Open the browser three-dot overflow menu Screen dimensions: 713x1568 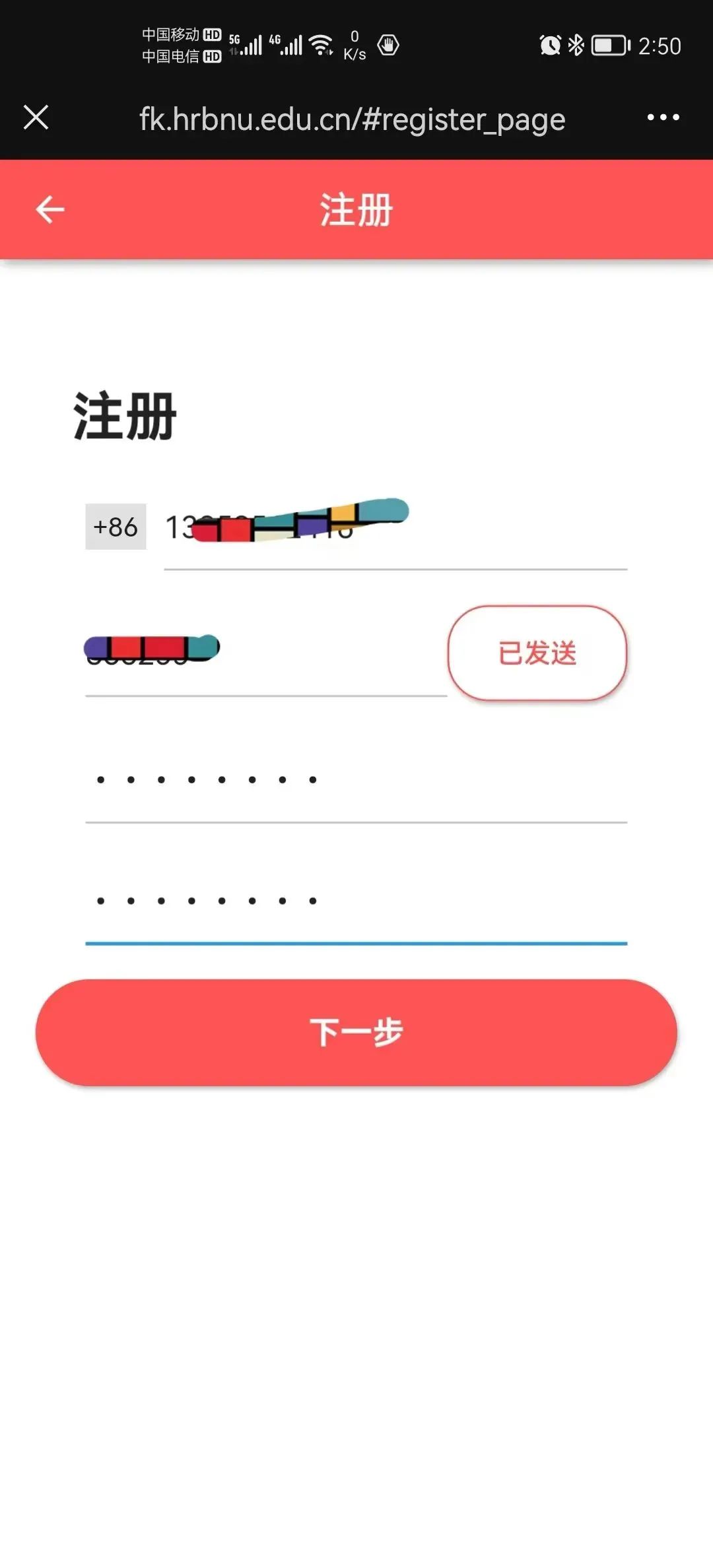click(x=663, y=117)
